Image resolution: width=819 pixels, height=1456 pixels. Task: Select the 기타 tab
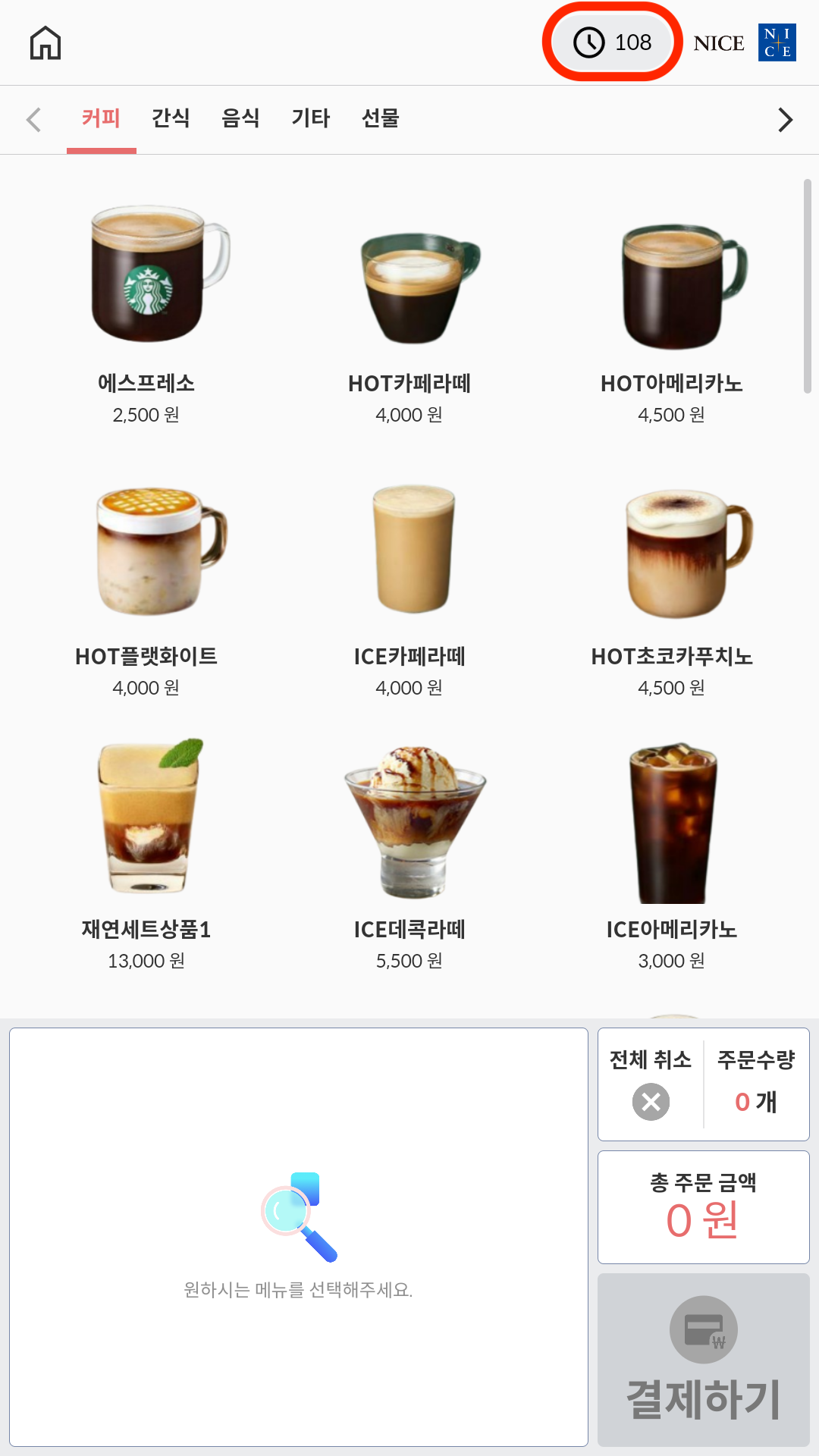click(310, 118)
